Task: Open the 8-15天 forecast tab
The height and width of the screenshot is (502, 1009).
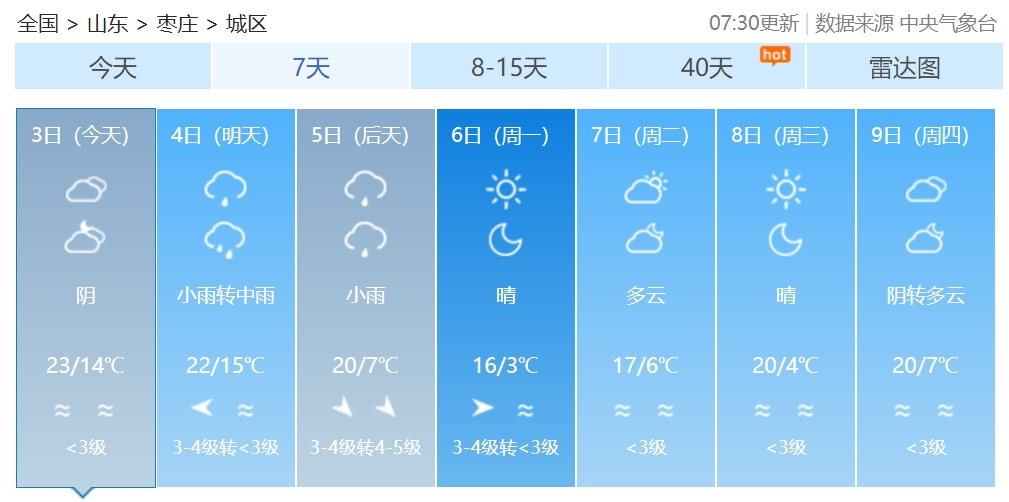Action: 509,67
